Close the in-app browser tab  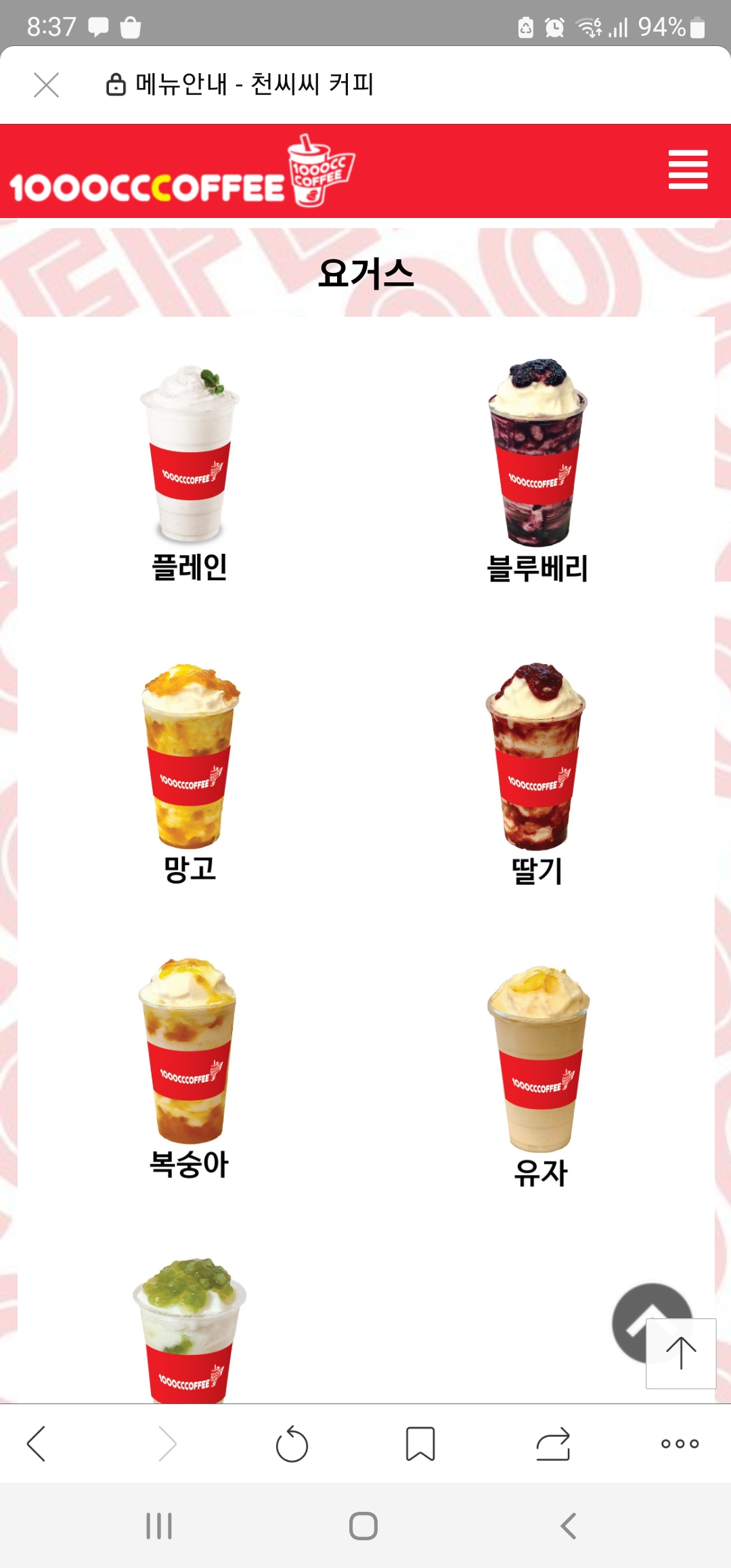[46, 85]
